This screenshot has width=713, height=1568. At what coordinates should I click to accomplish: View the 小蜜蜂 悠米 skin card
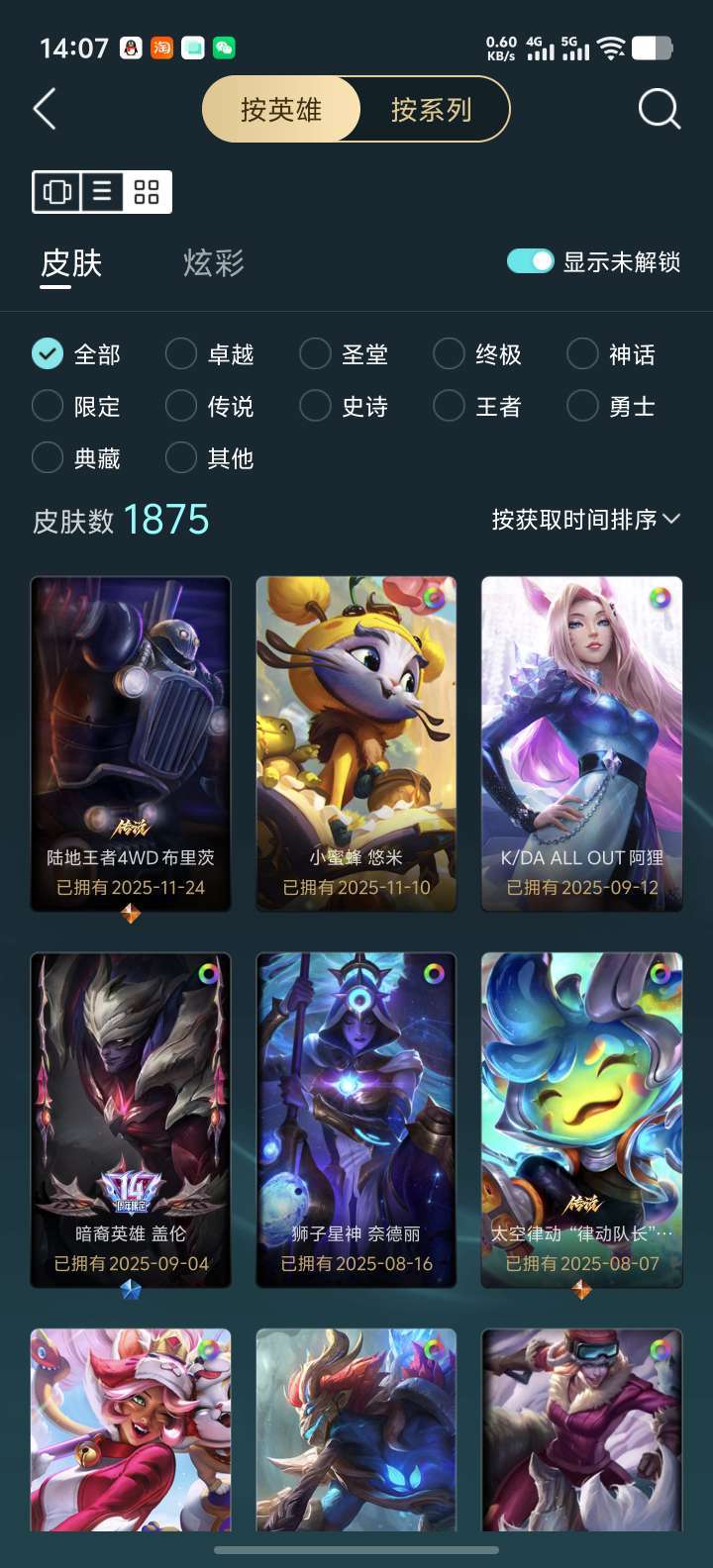pos(356,742)
